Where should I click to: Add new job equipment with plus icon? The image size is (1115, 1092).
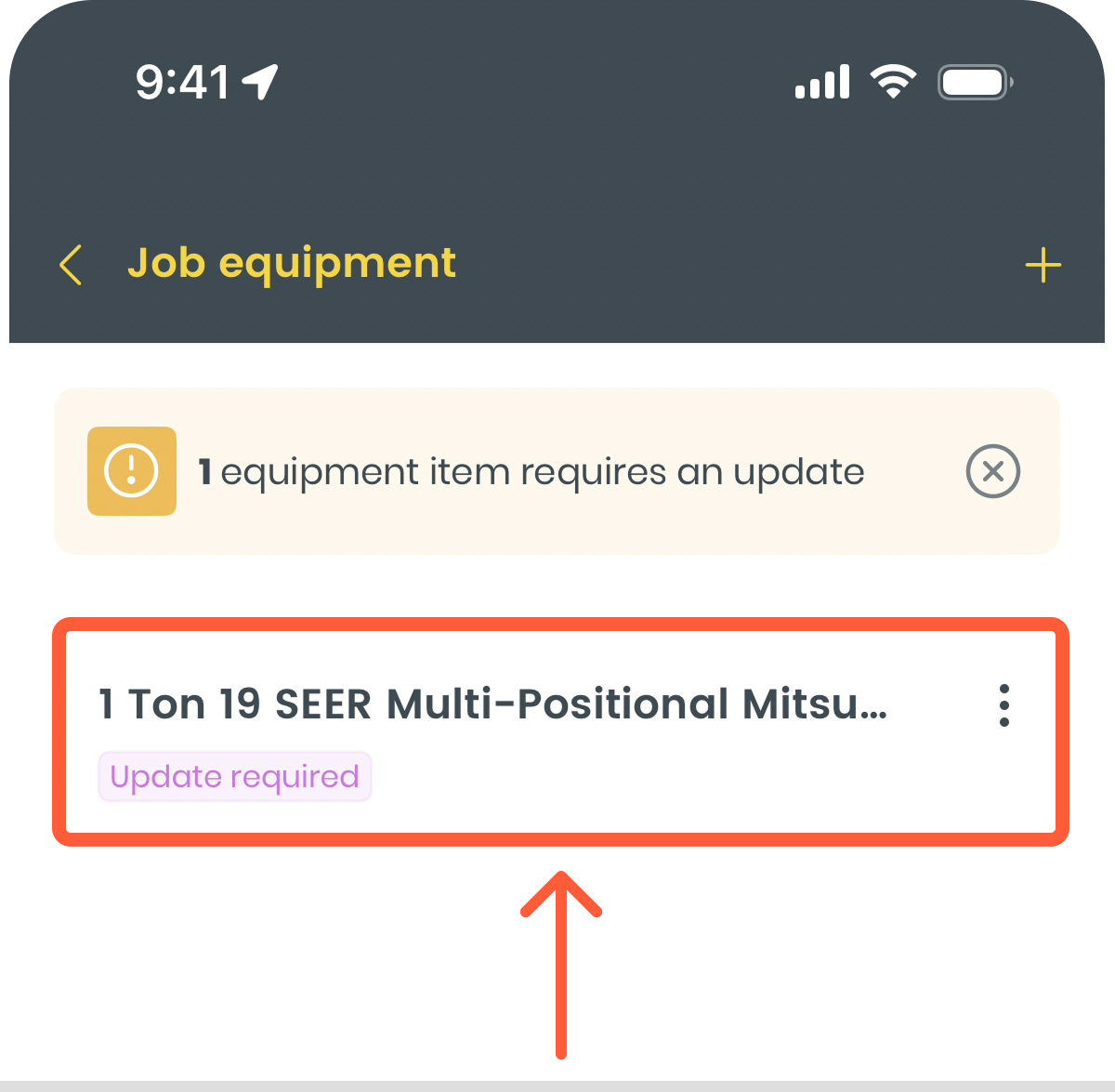click(1043, 266)
